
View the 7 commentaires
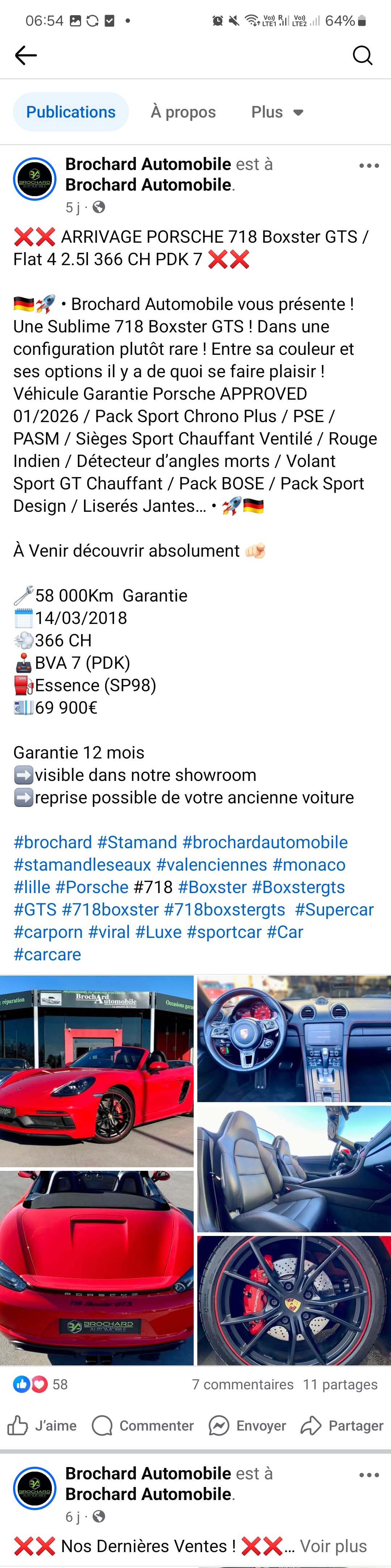pos(243,1384)
